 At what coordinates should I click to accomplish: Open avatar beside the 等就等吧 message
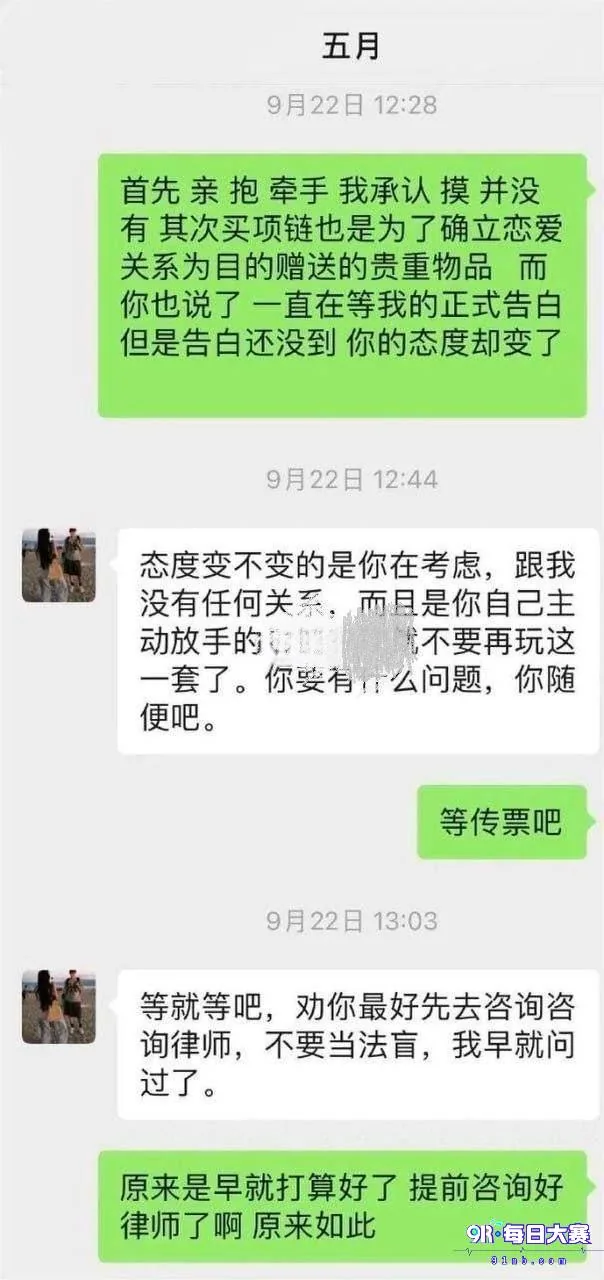point(59,1007)
